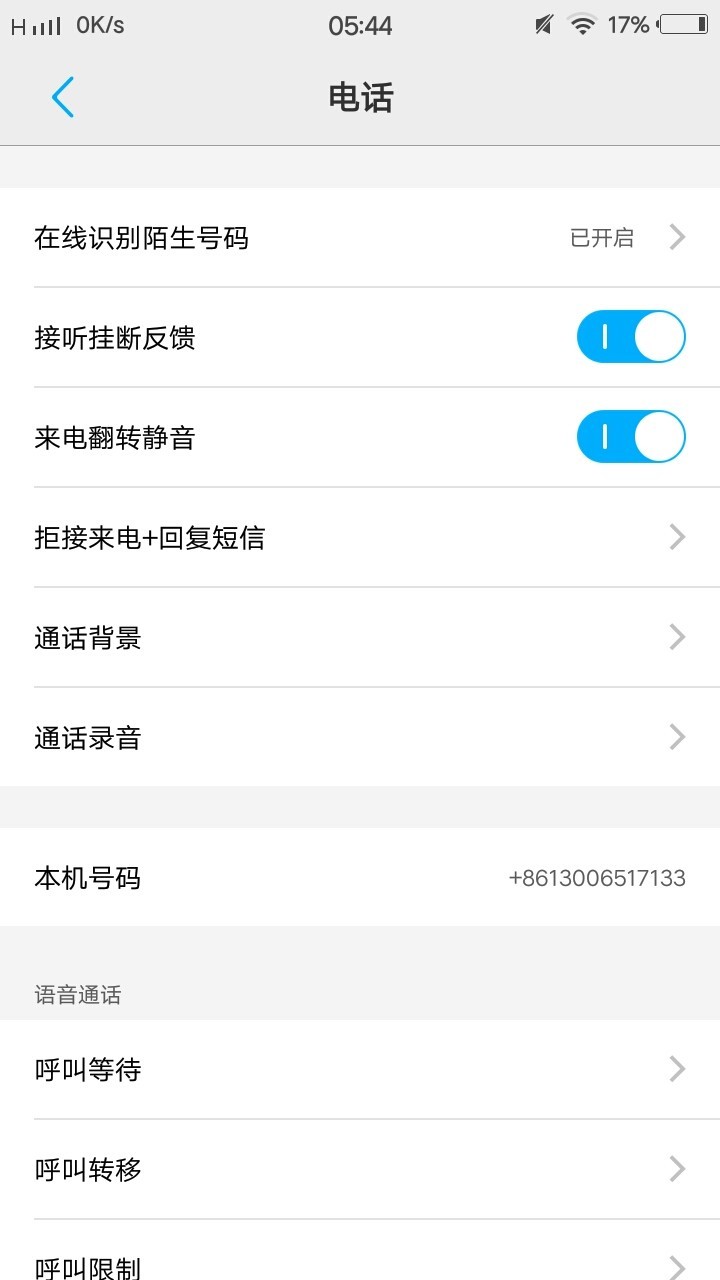Disable the 来电翻转静音 toggle
This screenshot has height=1280, width=720.
631,437
